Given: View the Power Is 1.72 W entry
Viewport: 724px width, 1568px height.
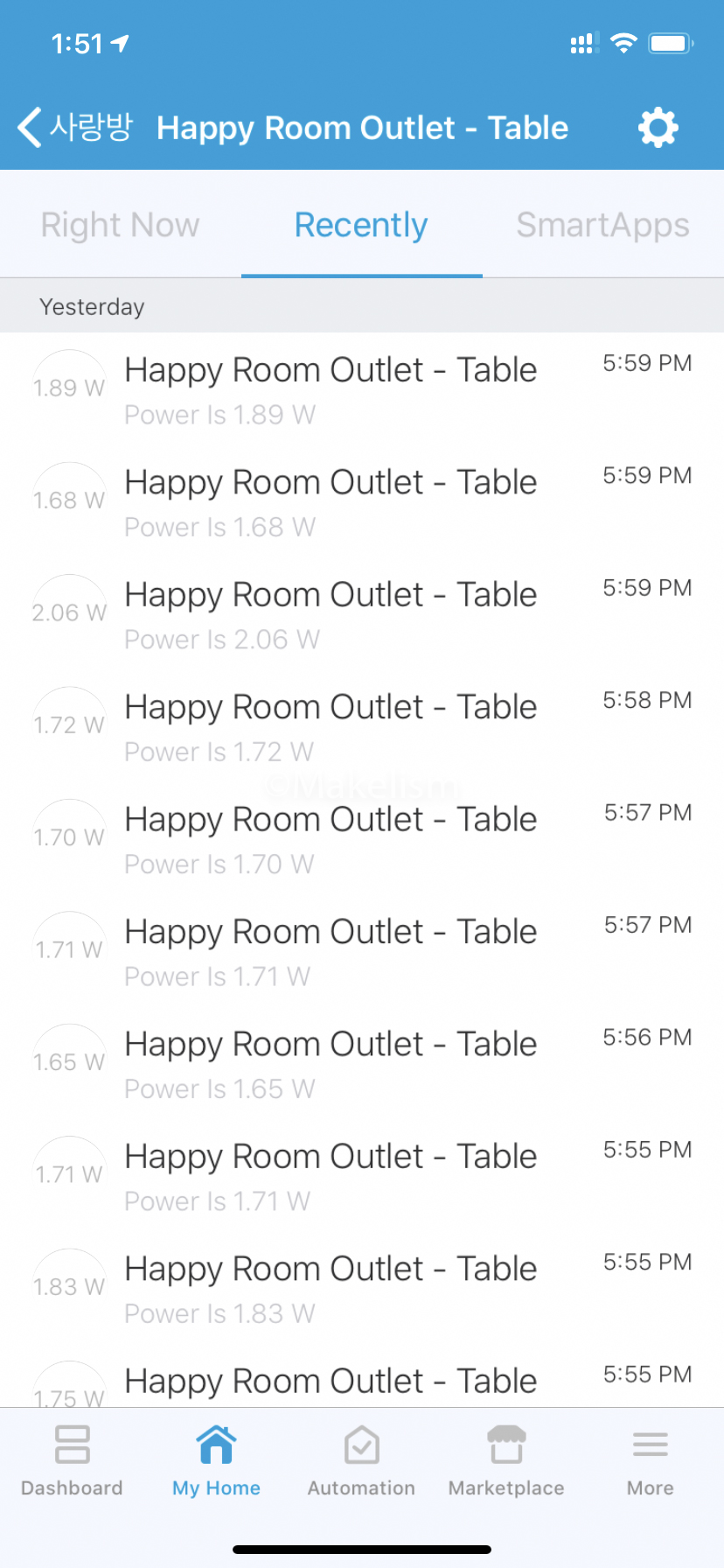Looking at the screenshot, I should click(x=362, y=726).
